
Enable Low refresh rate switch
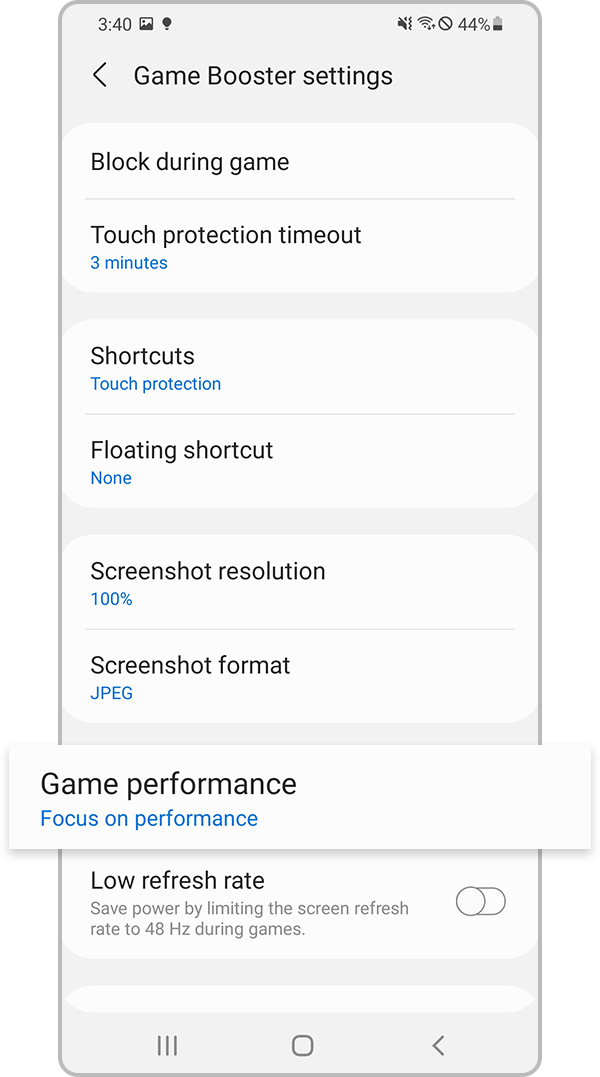click(480, 901)
